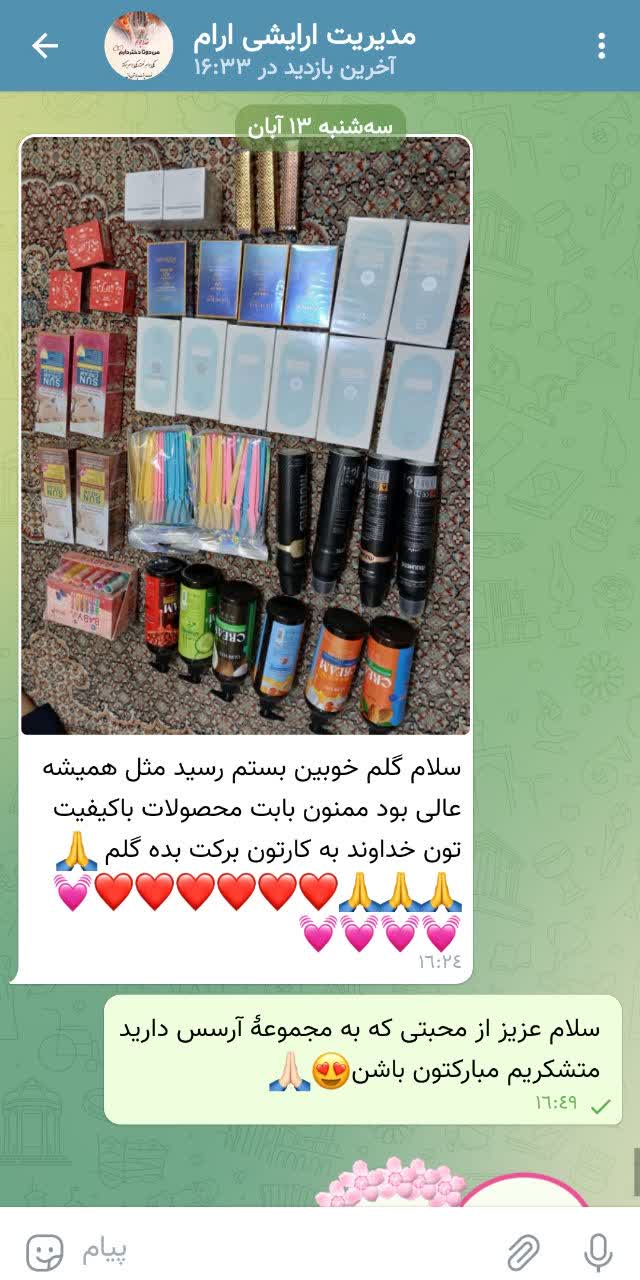Go back to the chat list
The width and height of the screenshot is (640, 1280).
tap(45, 46)
